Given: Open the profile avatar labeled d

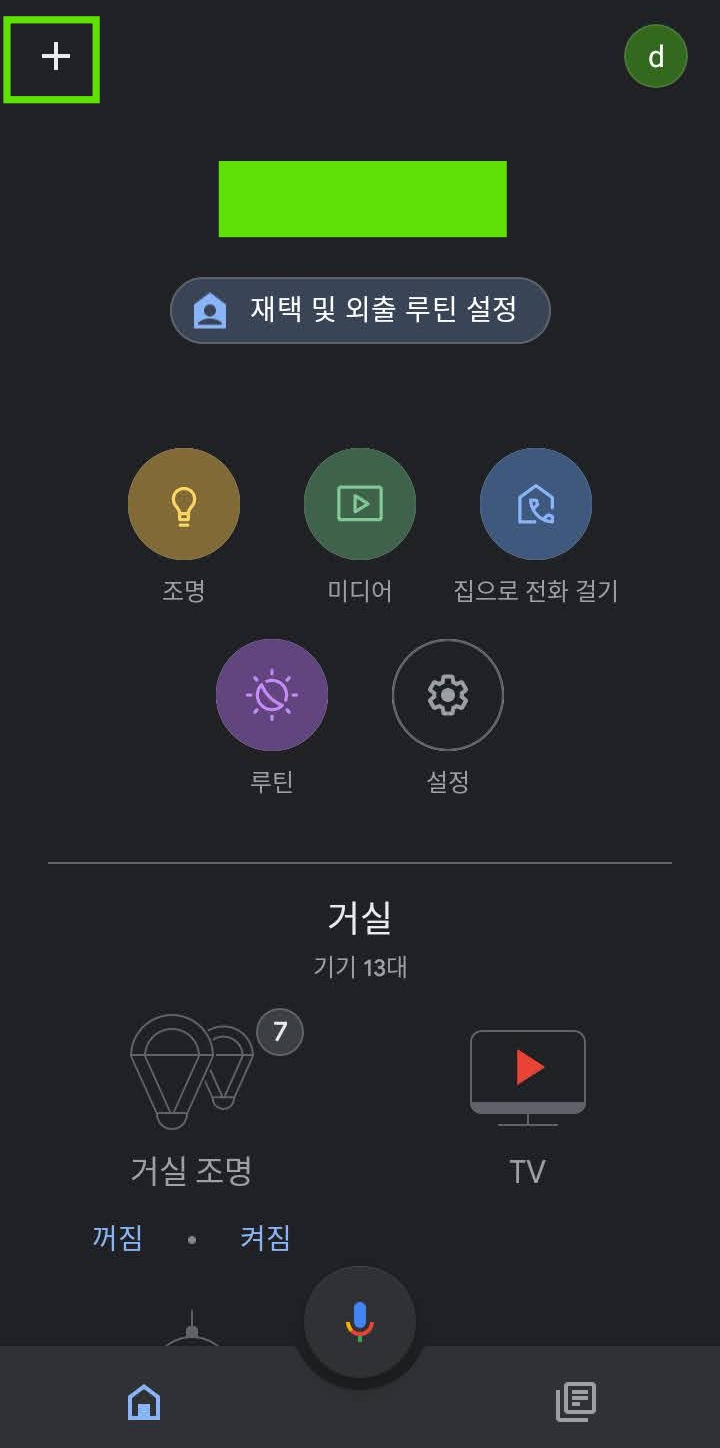Looking at the screenshot, I should click(656, 56).
